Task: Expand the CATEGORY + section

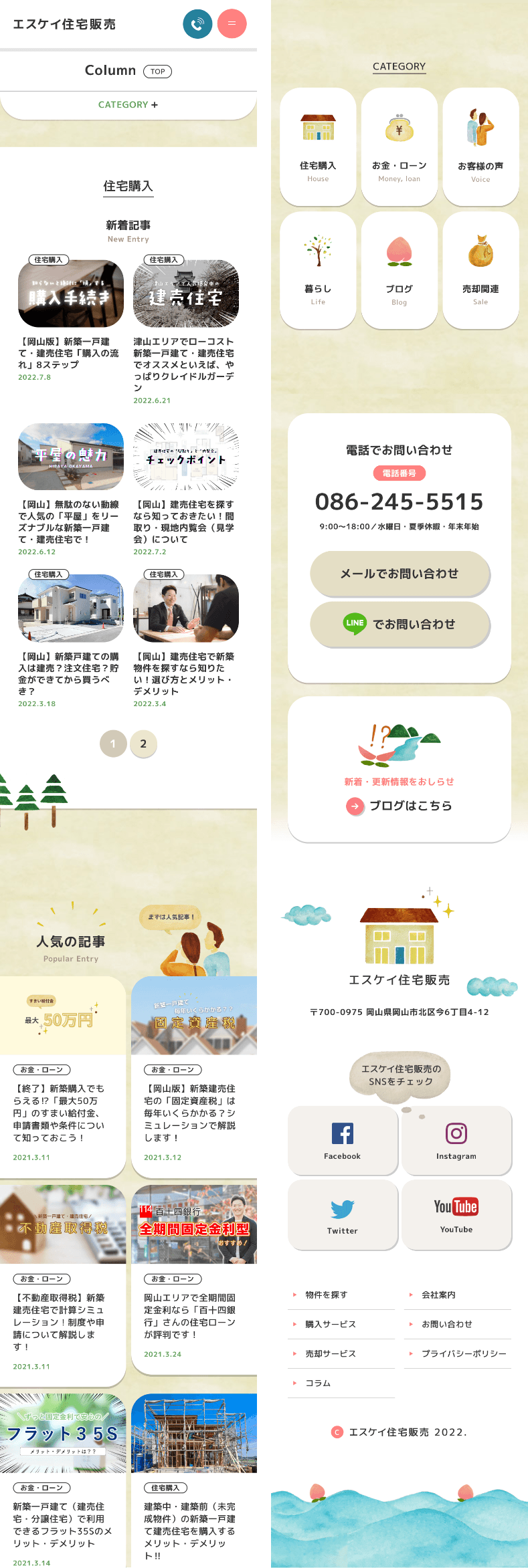Action: tap(128, 105)
